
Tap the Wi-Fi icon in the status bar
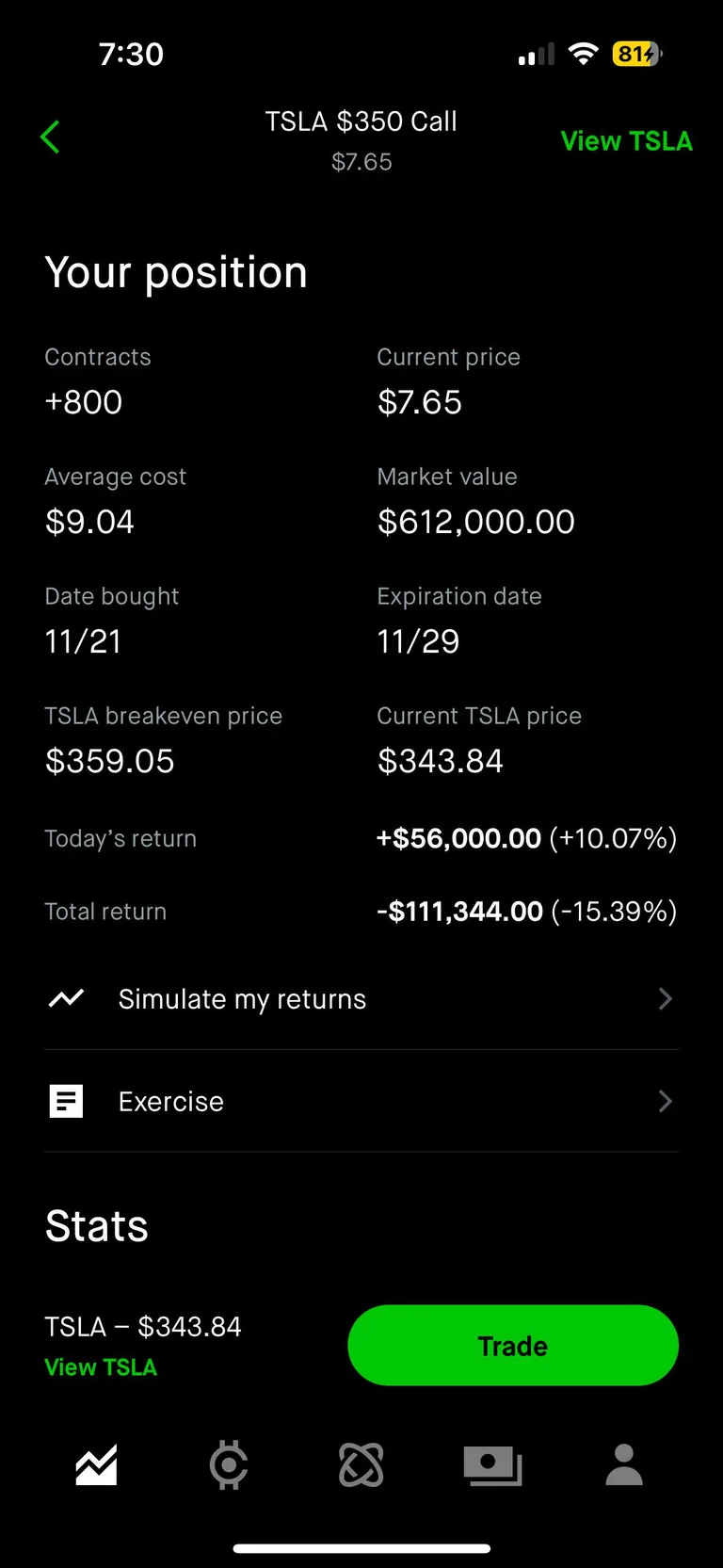coord(583,54)
